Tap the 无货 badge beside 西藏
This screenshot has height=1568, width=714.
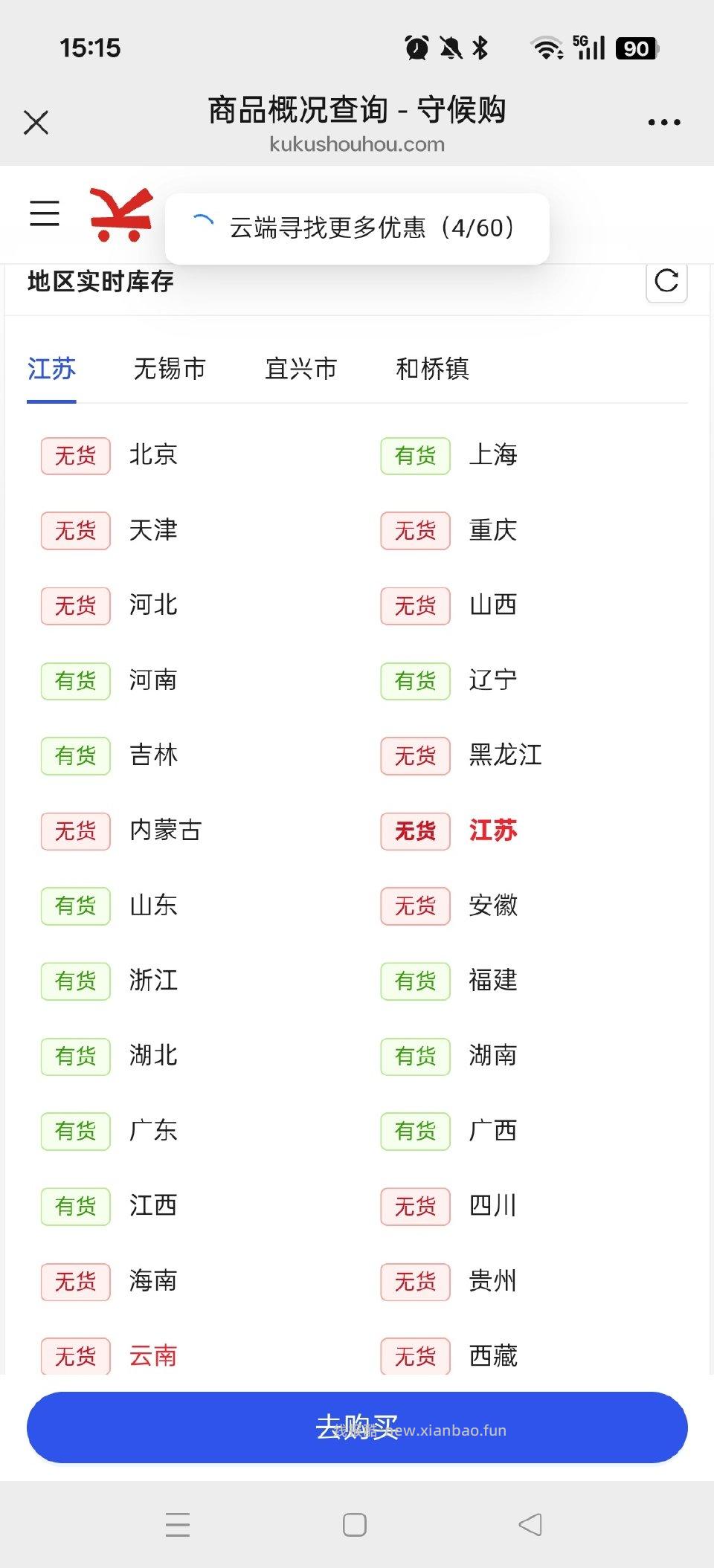[414, 1356]
